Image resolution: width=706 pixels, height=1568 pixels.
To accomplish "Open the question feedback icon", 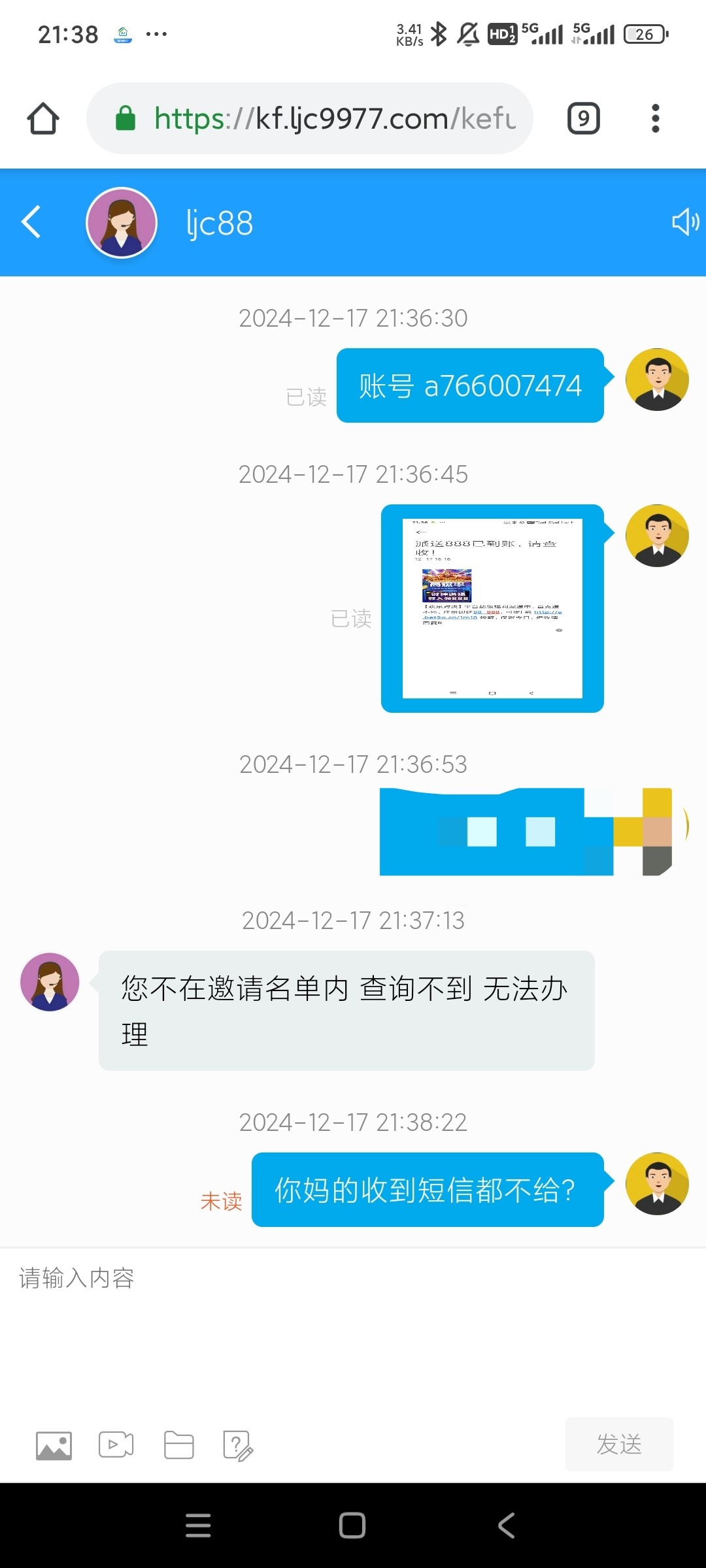I will coord(238,1445).
